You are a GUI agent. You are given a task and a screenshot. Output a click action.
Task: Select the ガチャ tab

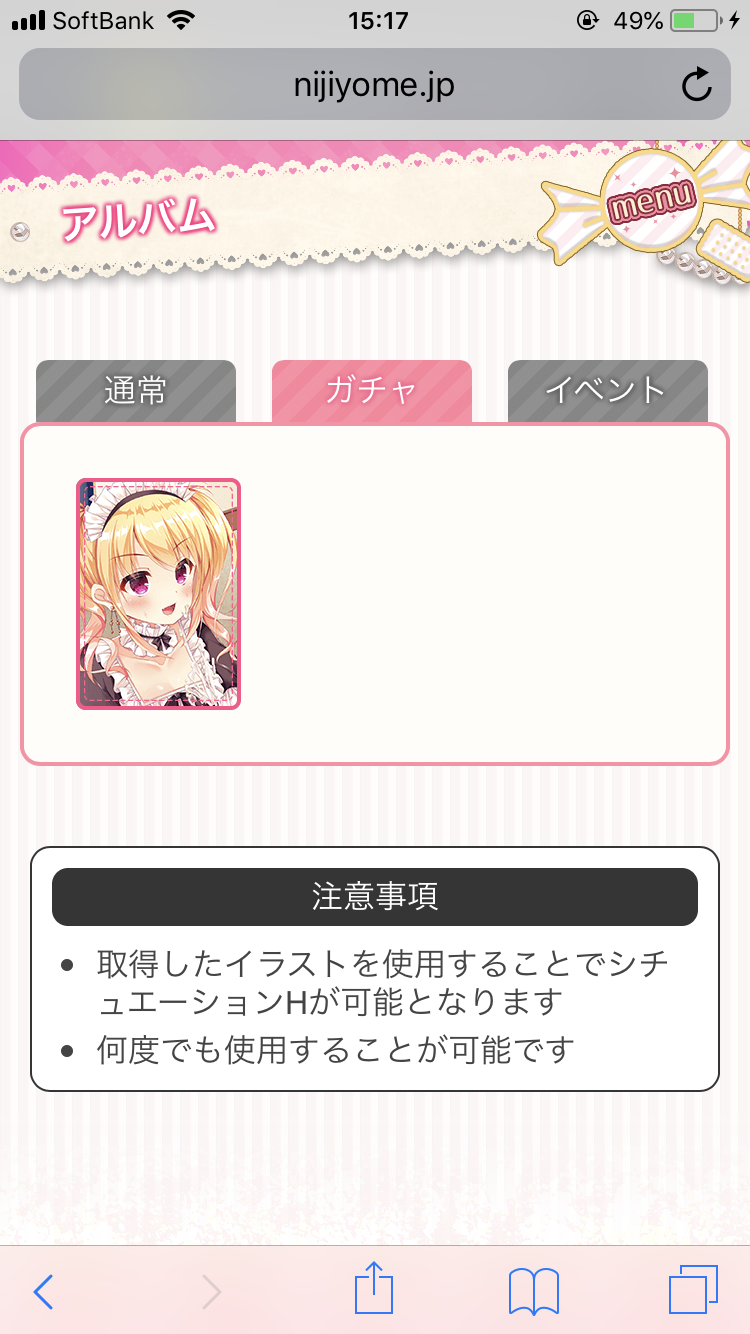pos(371,390)
